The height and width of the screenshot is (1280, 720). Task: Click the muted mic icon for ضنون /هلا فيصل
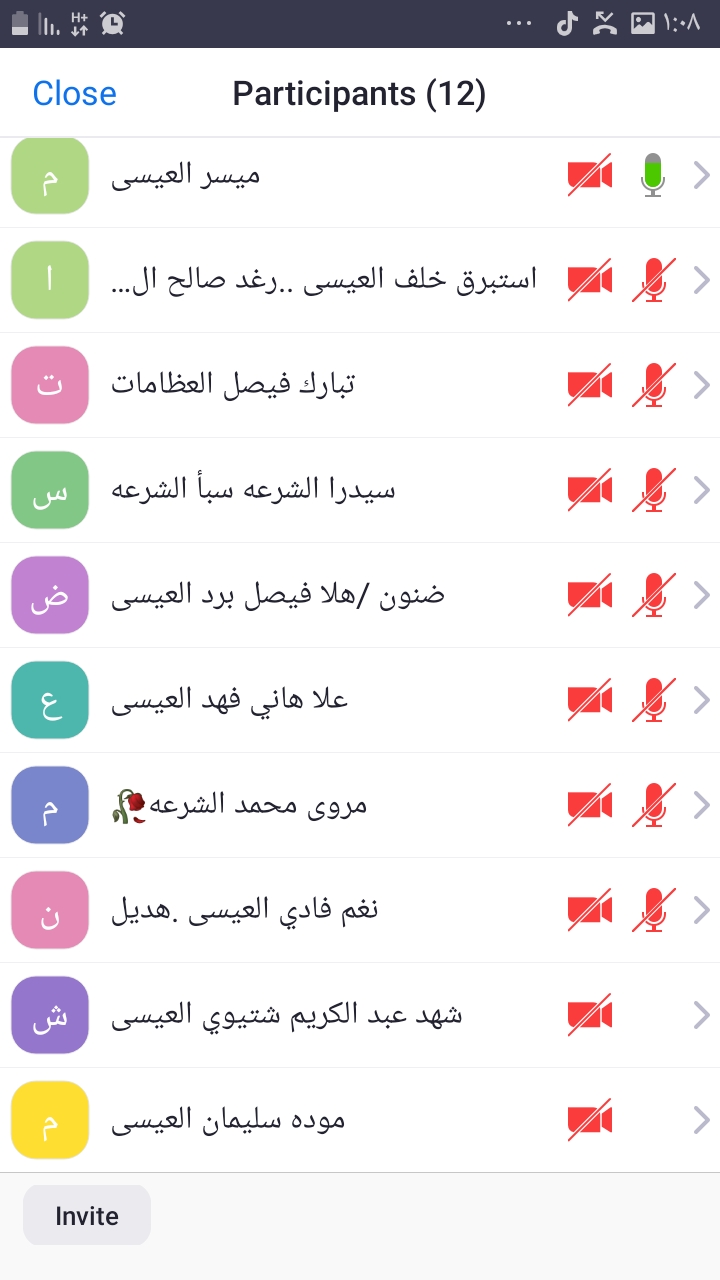click(x=652, y=595)
